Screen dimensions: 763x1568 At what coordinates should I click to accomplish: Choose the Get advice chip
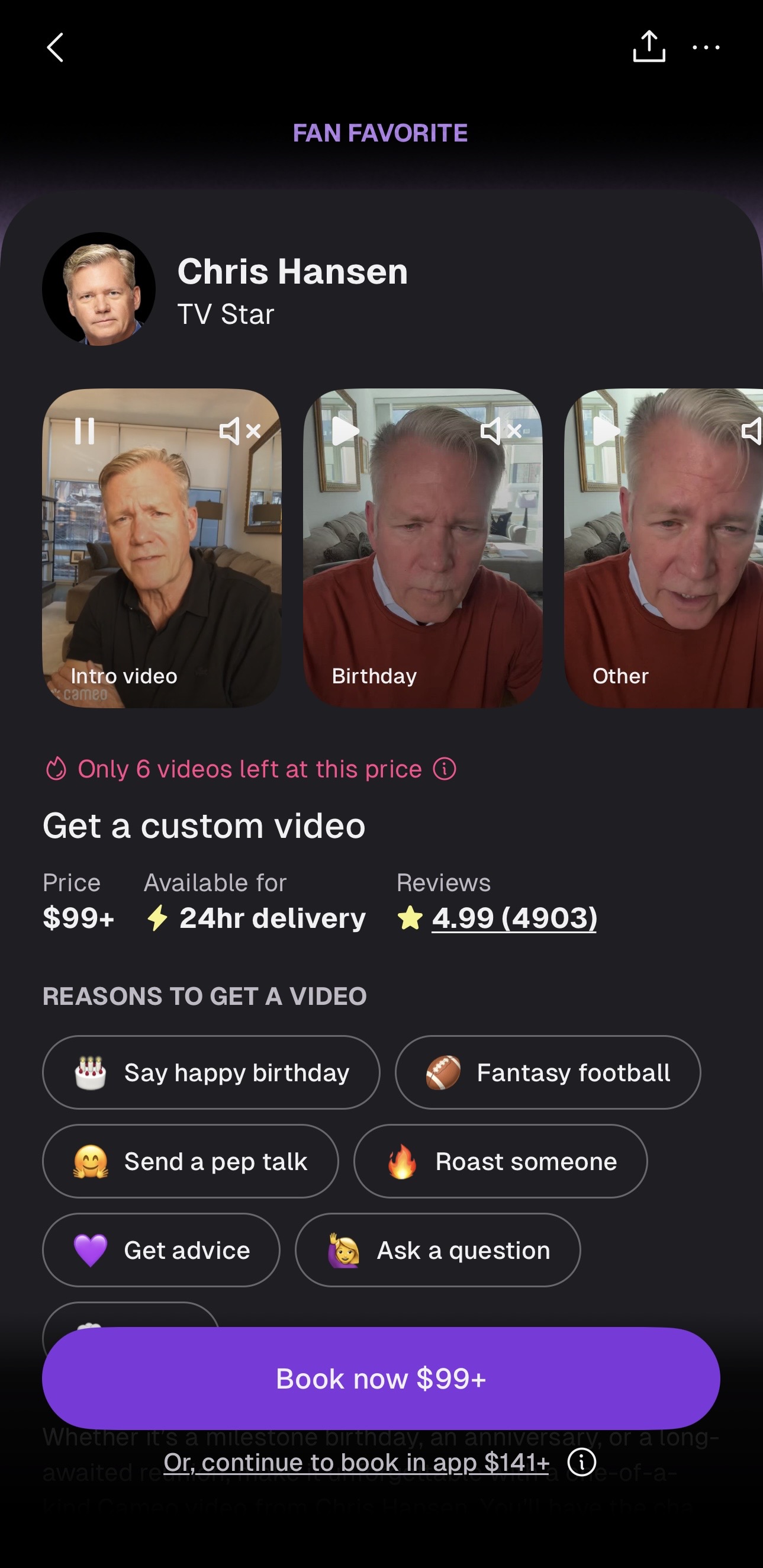click(x=160, y=1250)
